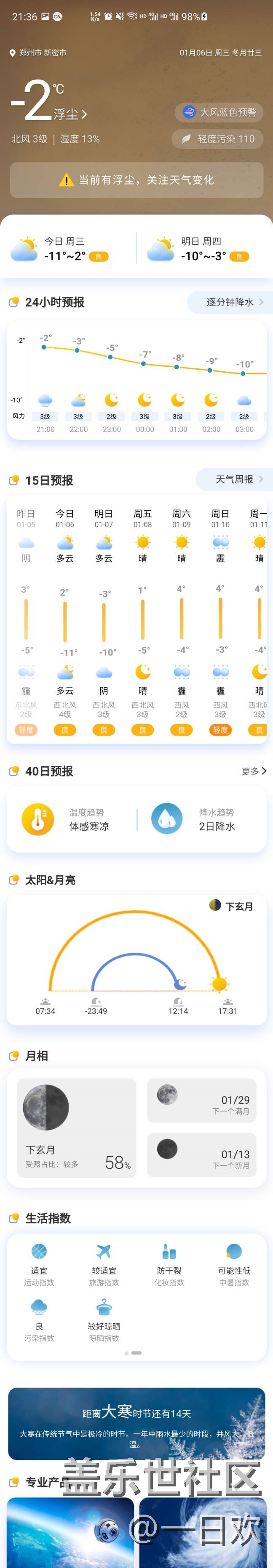Tap 更多 for 40日预报
This screenshot has height=1568, width=273.
pyautogui.click(x=254, y=771)
